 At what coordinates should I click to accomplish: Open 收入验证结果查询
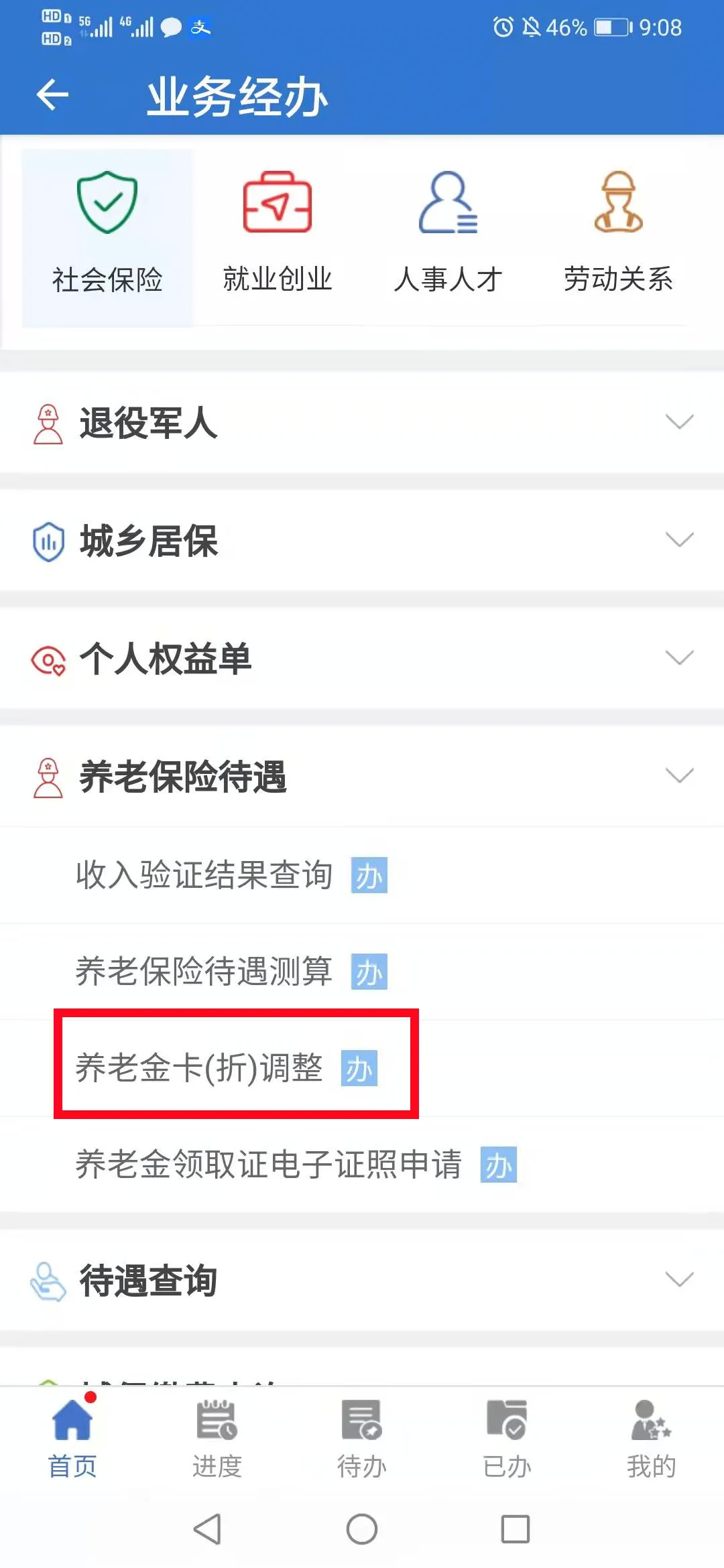tap(362, 875)
